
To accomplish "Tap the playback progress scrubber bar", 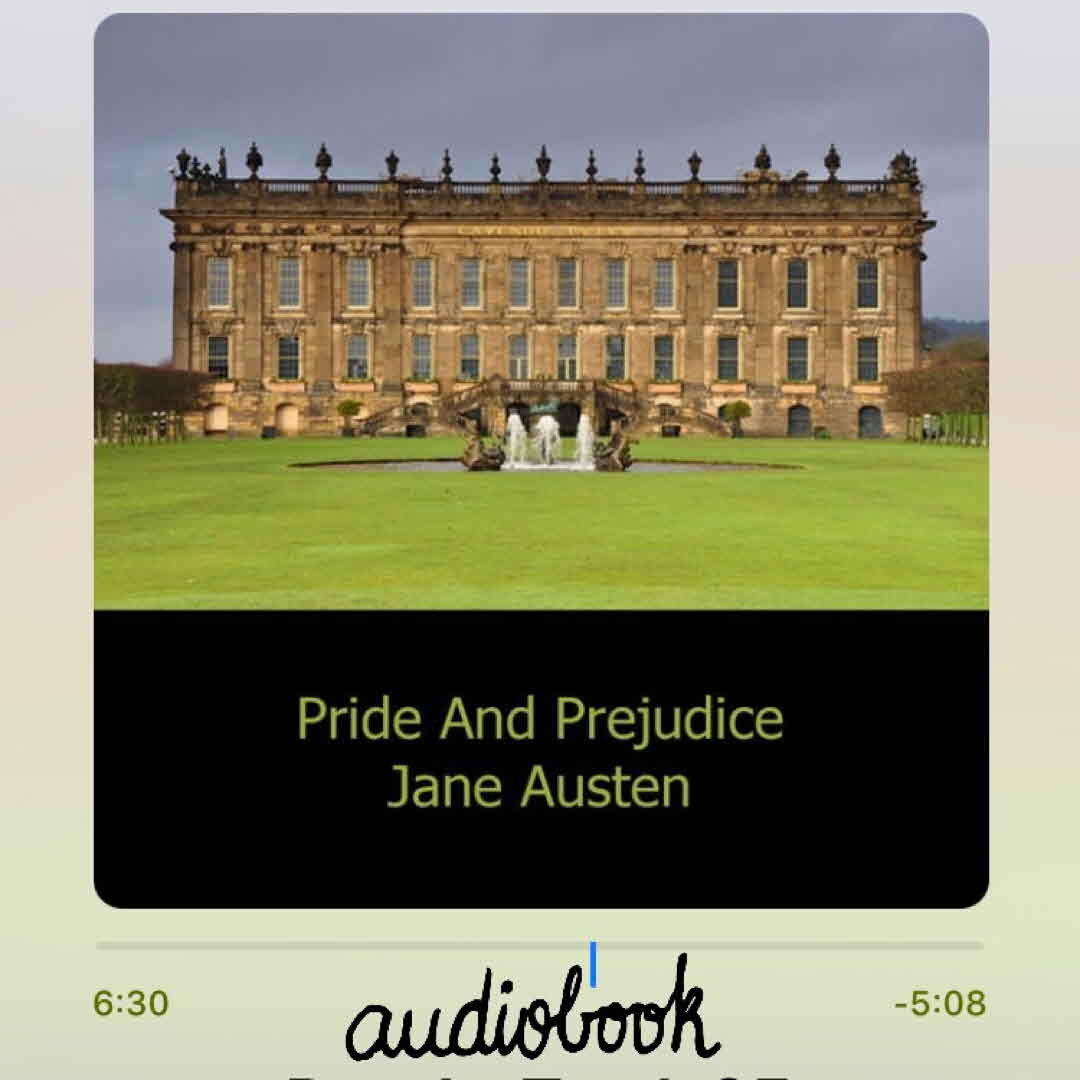I will tap(540, 945).
